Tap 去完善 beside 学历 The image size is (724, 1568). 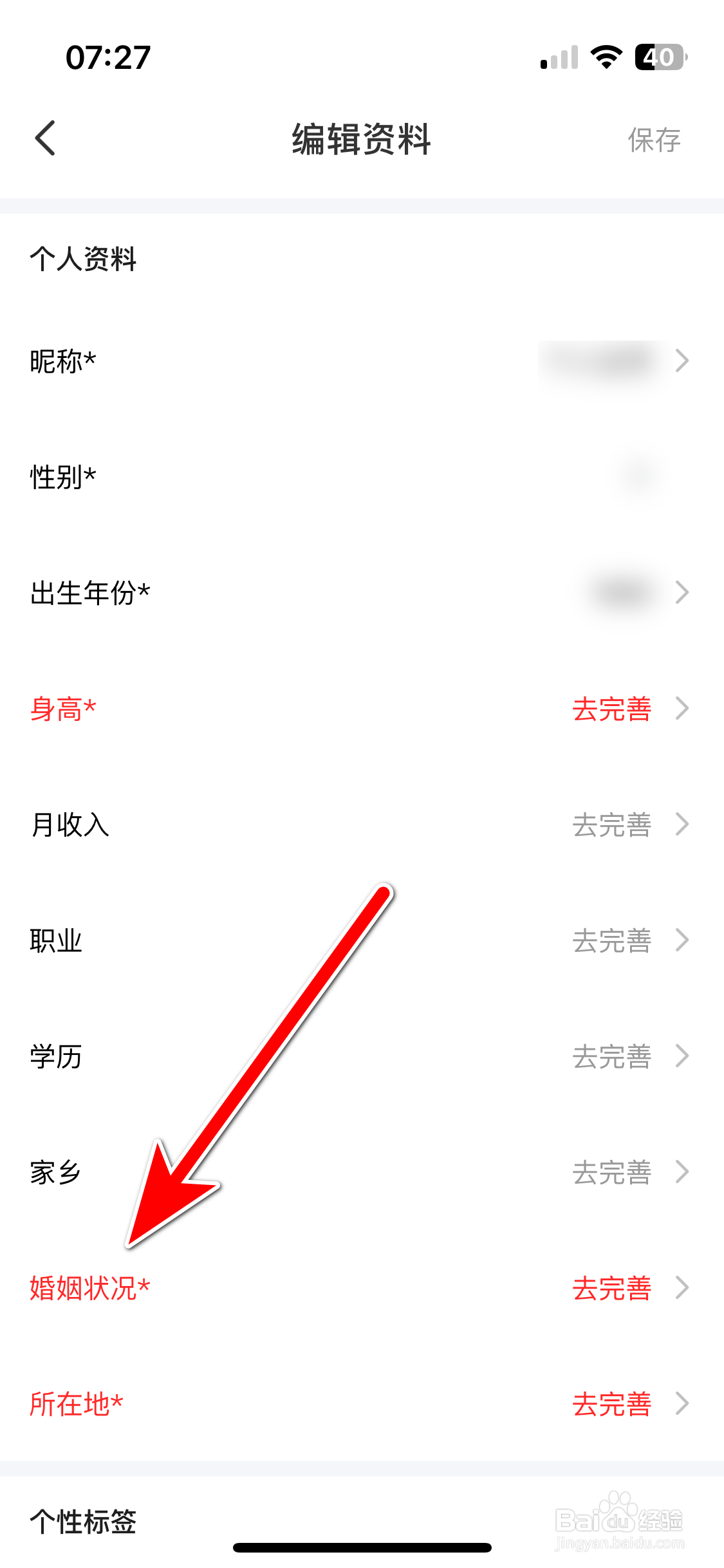(611, 1056)
